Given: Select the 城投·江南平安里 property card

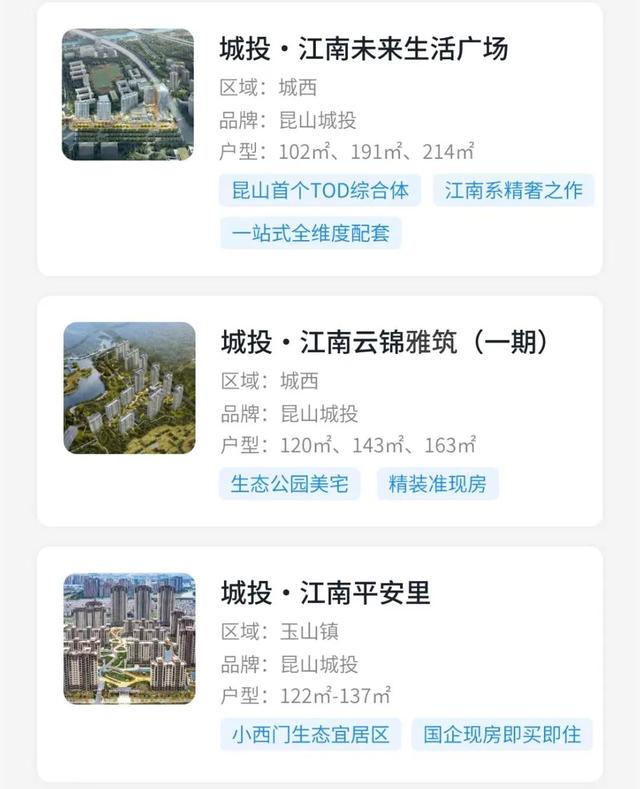Looking at the screenshot, I should tap(326, 593).
